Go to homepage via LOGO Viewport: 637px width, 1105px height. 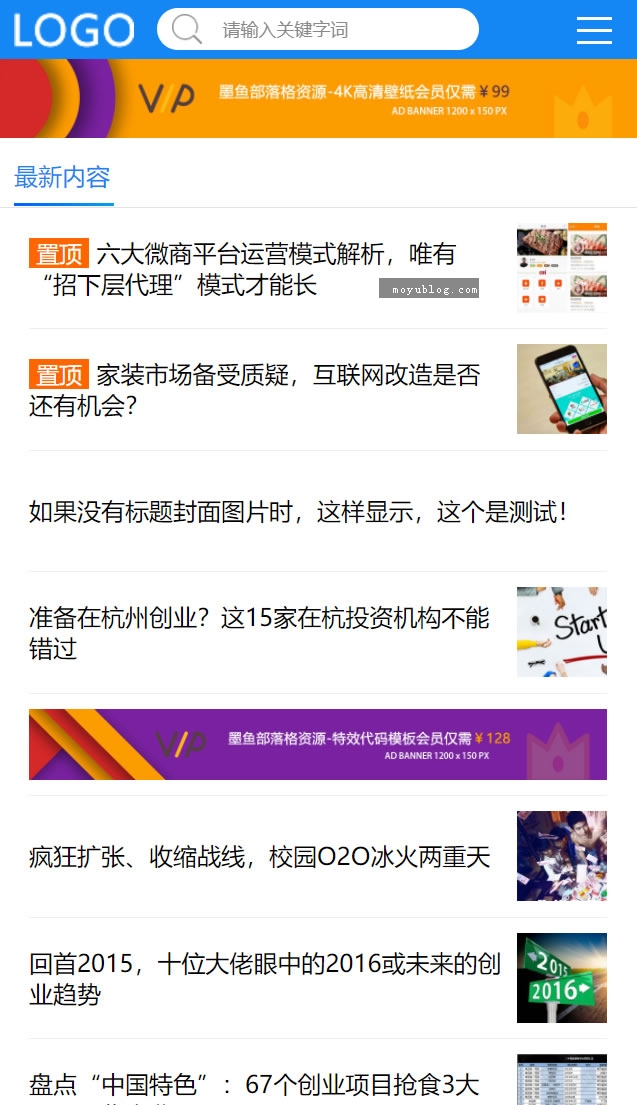click(x=74, y=30)
